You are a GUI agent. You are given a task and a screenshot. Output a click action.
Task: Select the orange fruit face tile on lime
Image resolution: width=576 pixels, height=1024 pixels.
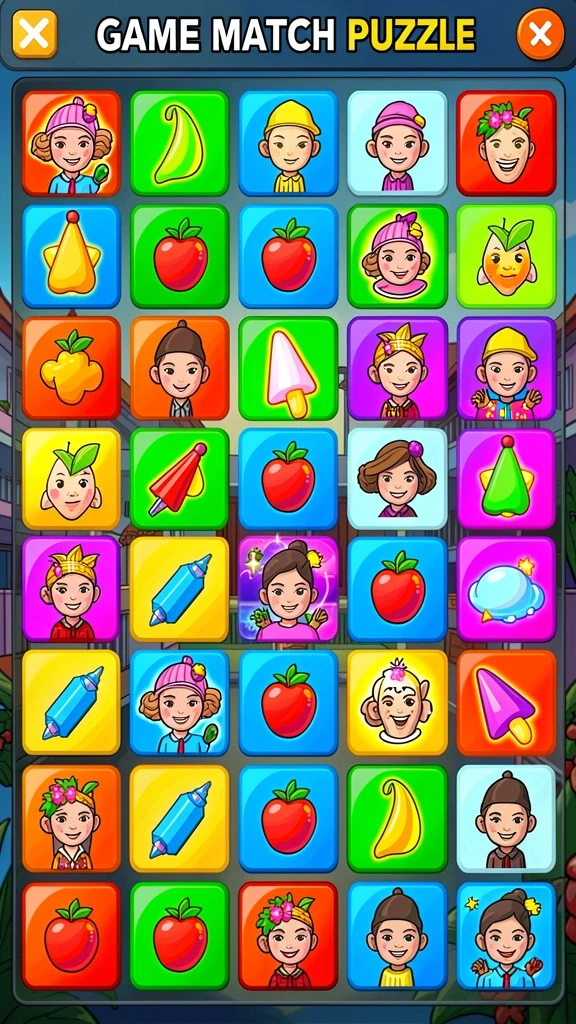click(506, 256)
